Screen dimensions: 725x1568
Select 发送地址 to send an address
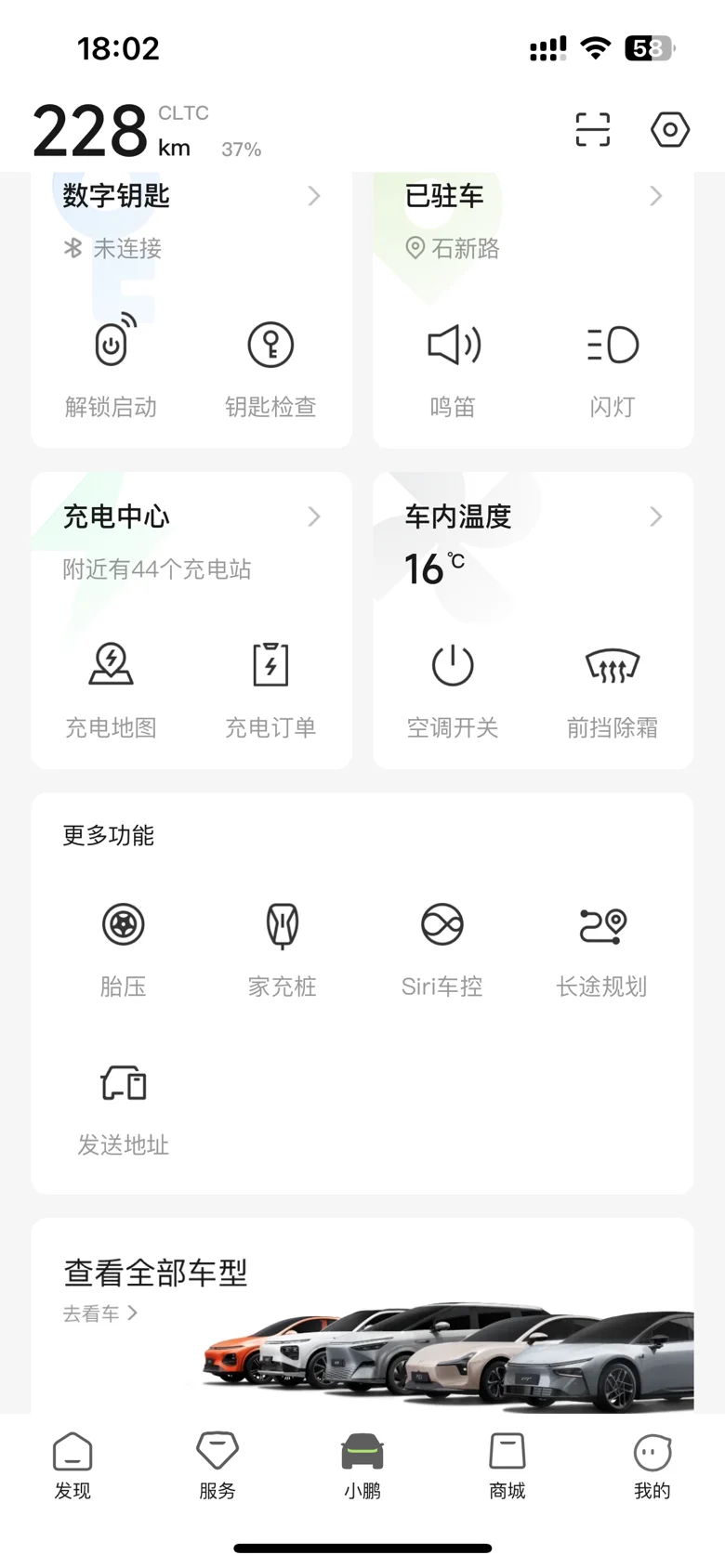[x=124, y=1105]
